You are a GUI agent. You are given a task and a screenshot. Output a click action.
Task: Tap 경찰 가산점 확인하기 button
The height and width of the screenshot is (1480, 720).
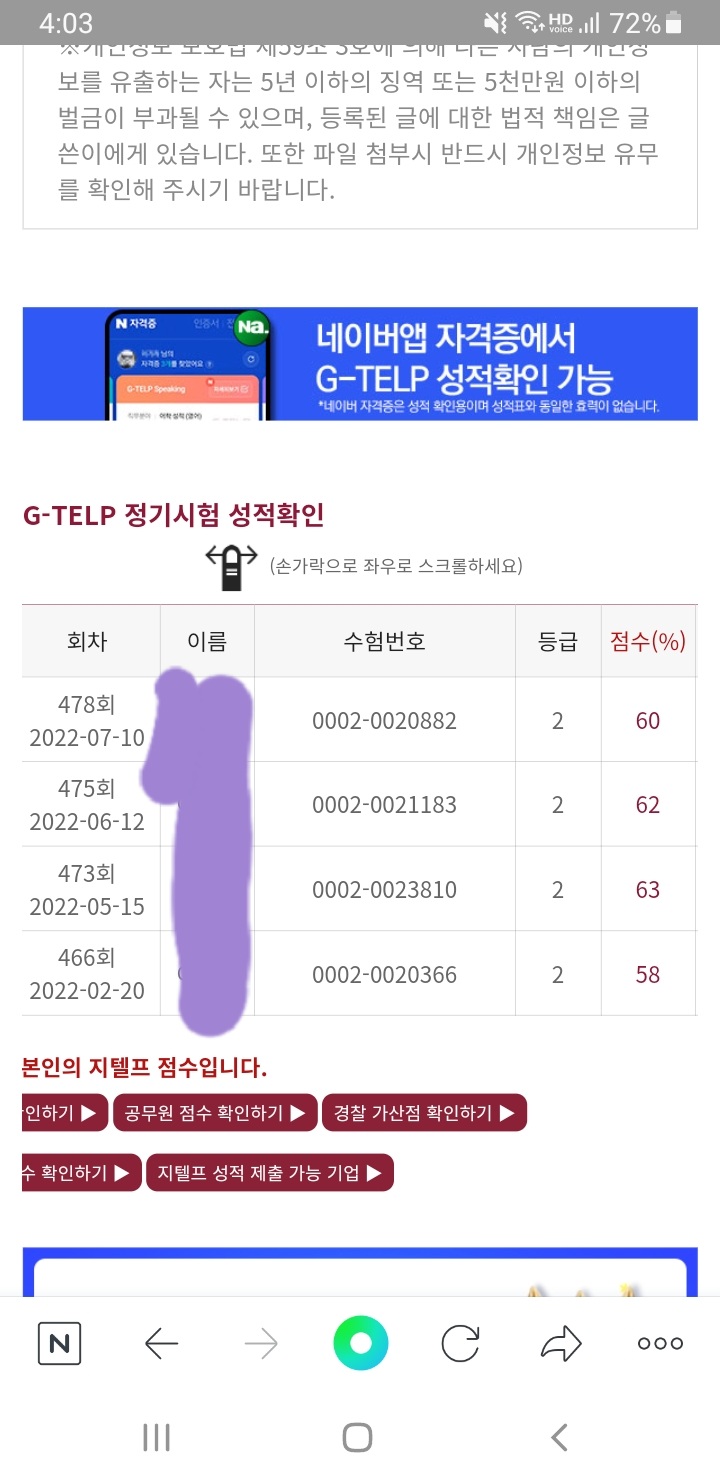(424, 1113)
